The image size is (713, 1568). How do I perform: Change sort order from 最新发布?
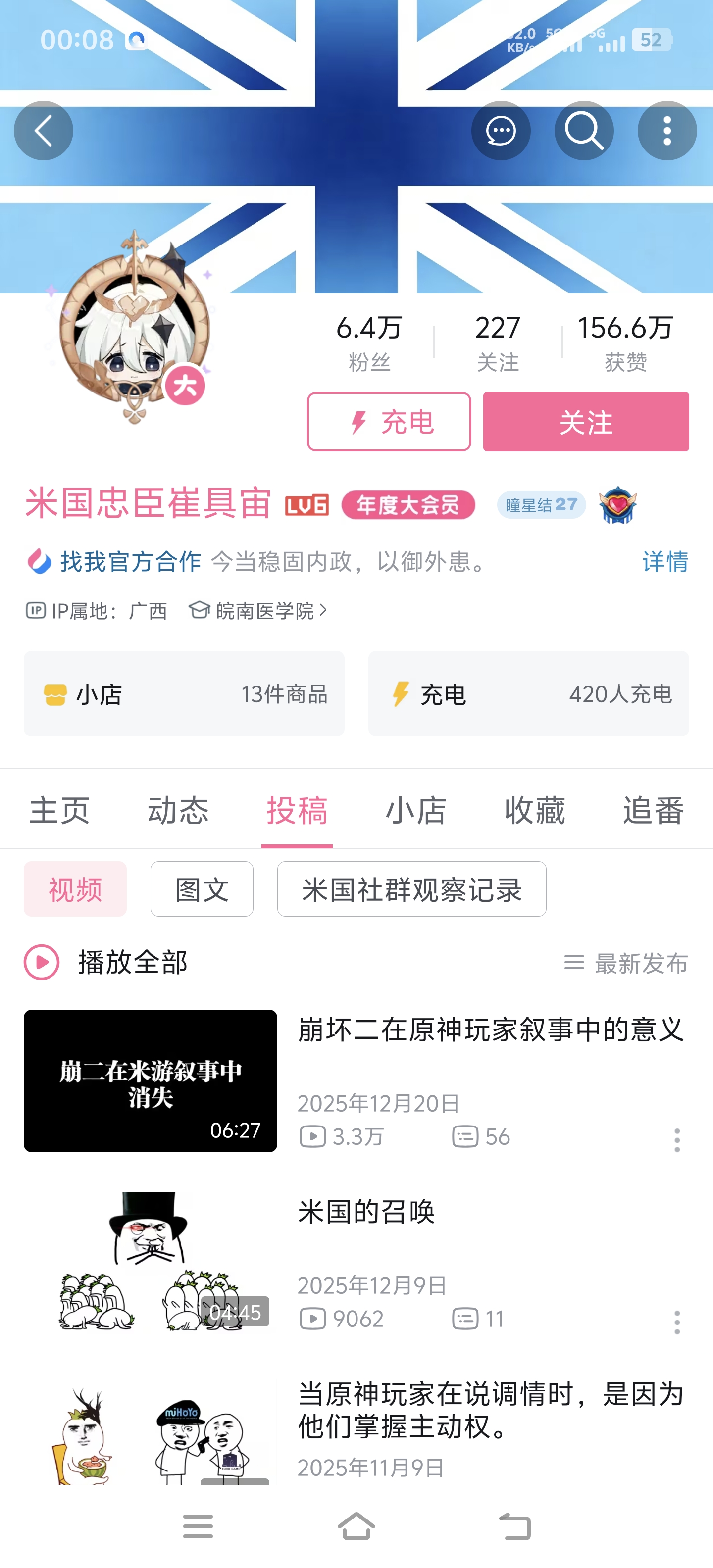[x=626, y=963]
